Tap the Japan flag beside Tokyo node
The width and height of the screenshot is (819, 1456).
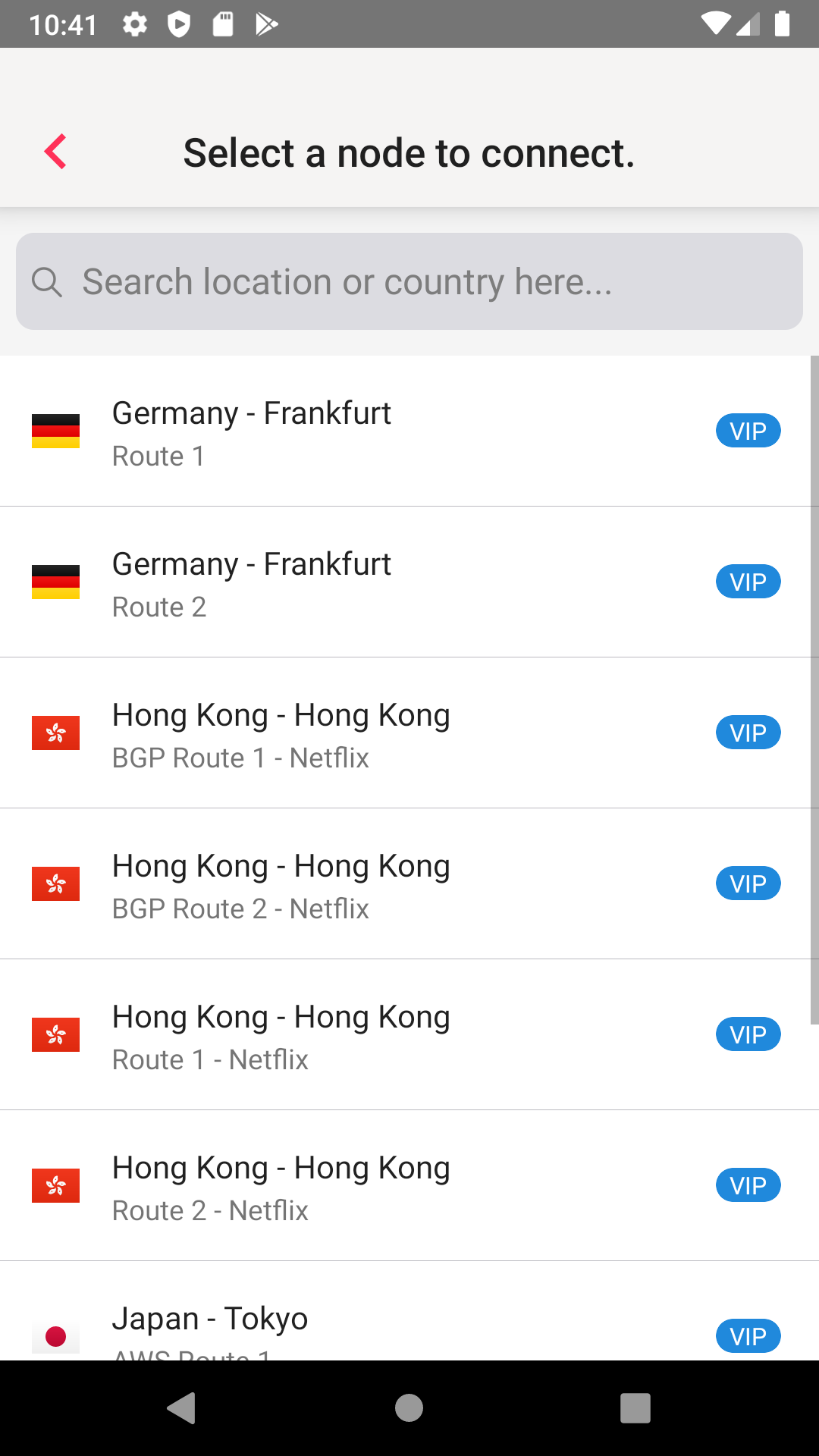55,1335
